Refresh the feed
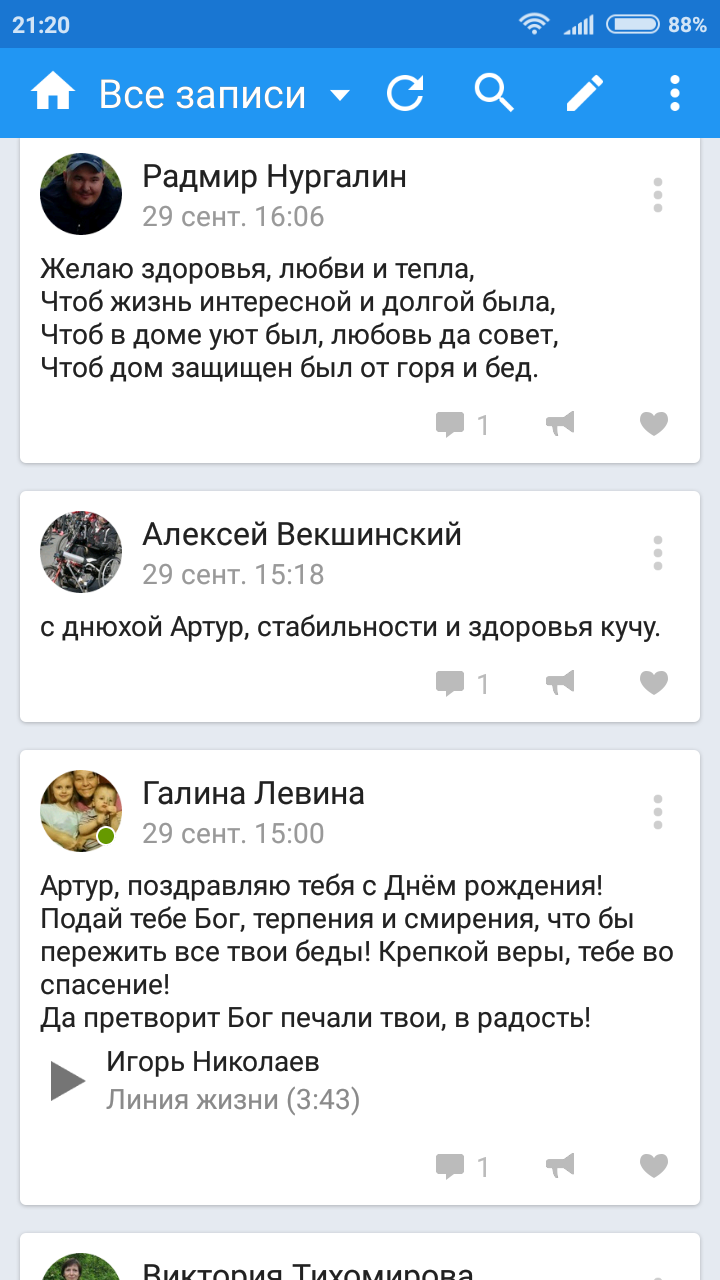720x1280 pixels. (x=405, y=94)
